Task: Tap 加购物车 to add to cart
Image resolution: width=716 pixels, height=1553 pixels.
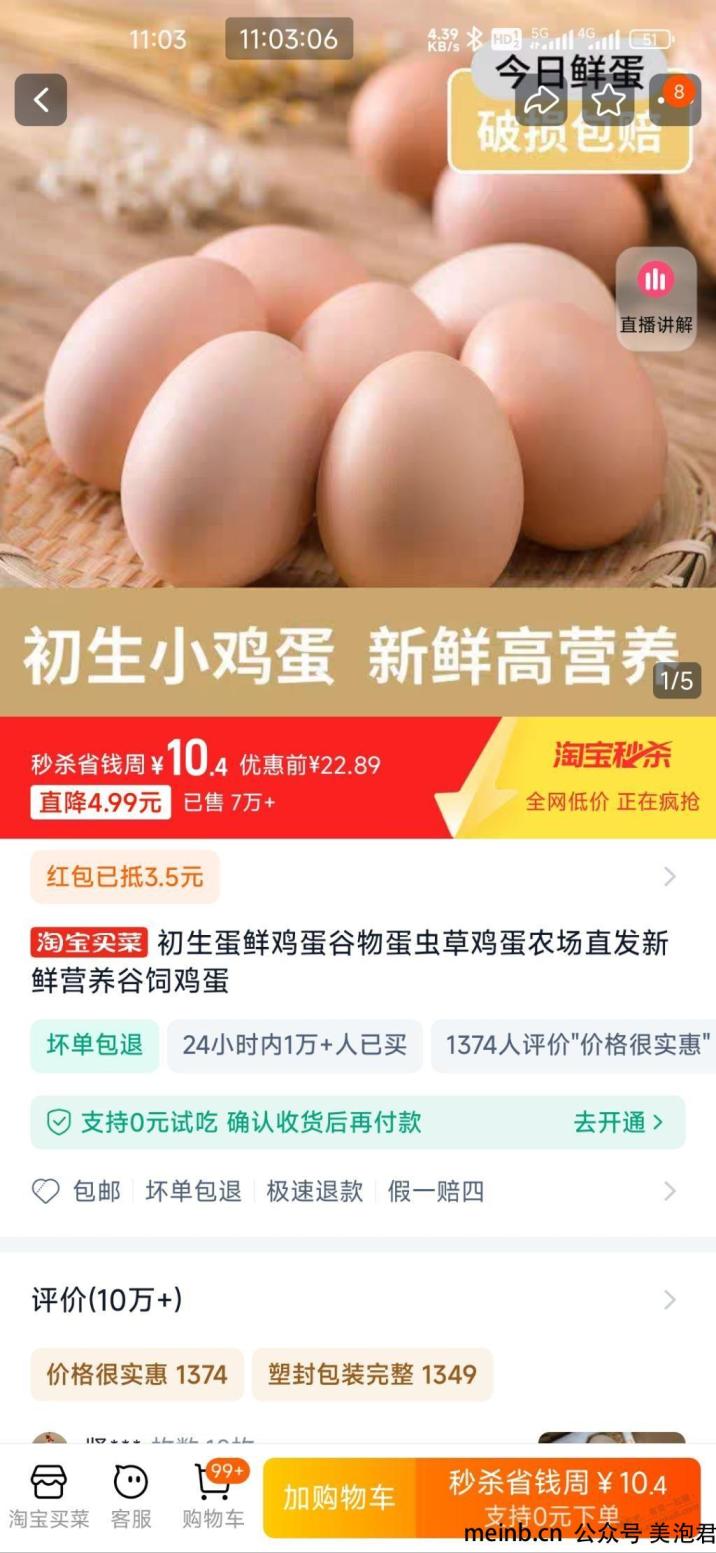Action: pyautogui.click(x=339, y=1497)
